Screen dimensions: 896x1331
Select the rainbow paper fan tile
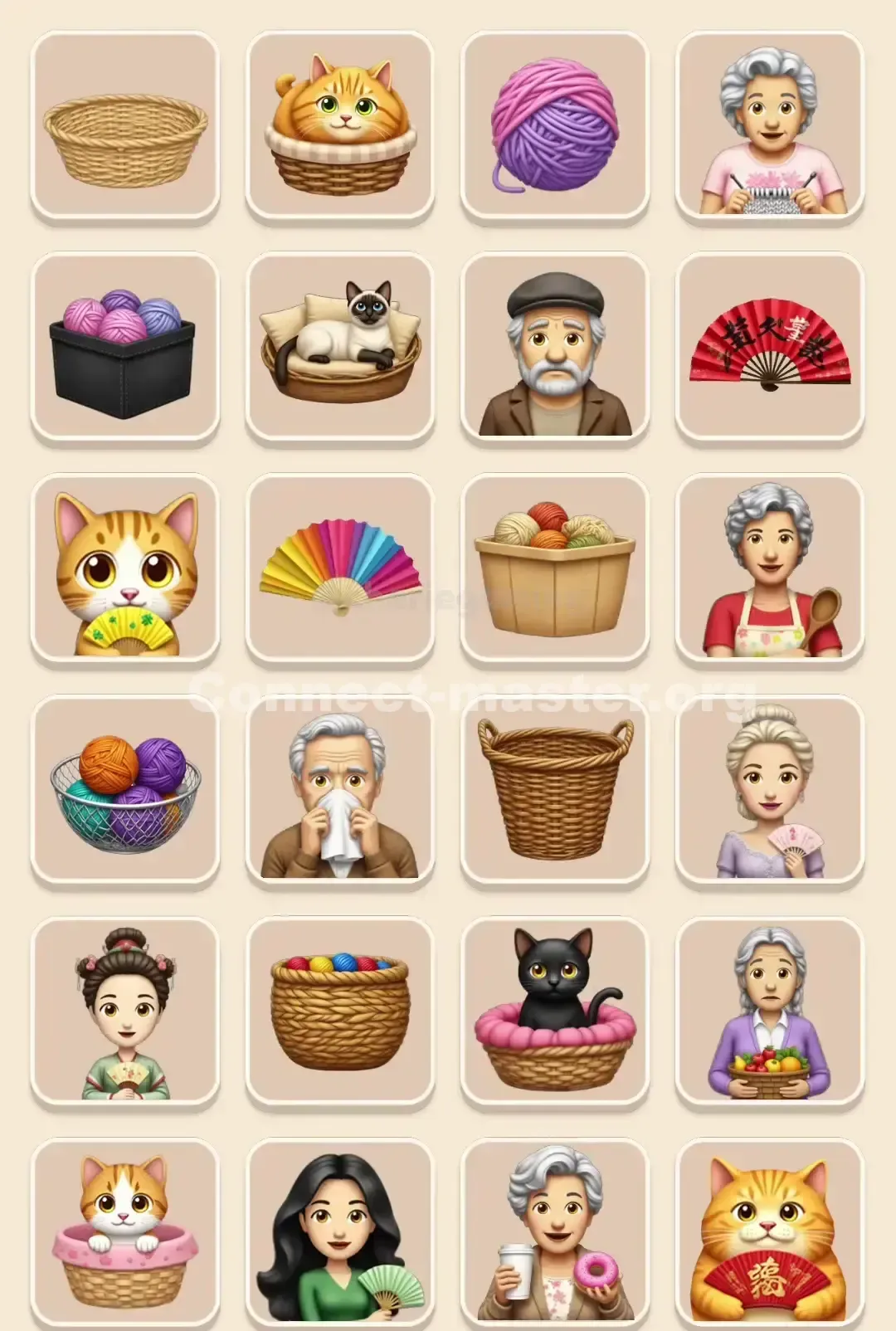(340, 568)
